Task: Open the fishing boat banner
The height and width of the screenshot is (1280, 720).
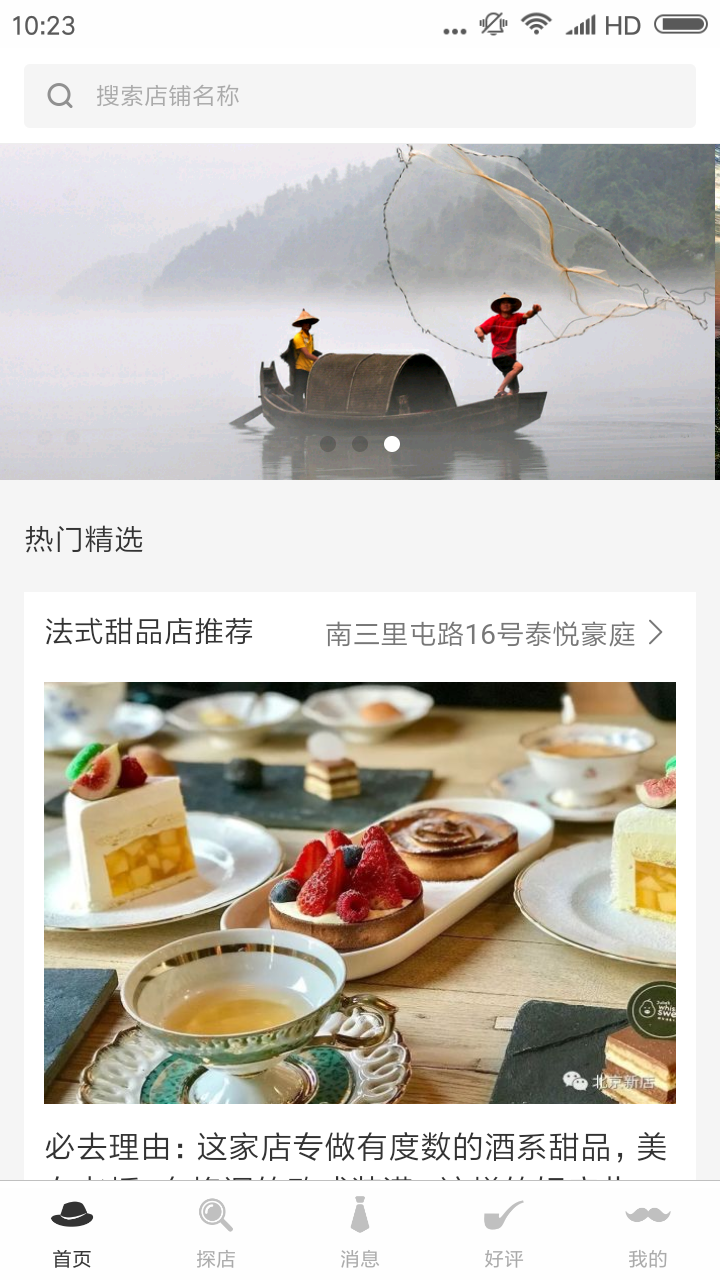Action: pos(358,311)
